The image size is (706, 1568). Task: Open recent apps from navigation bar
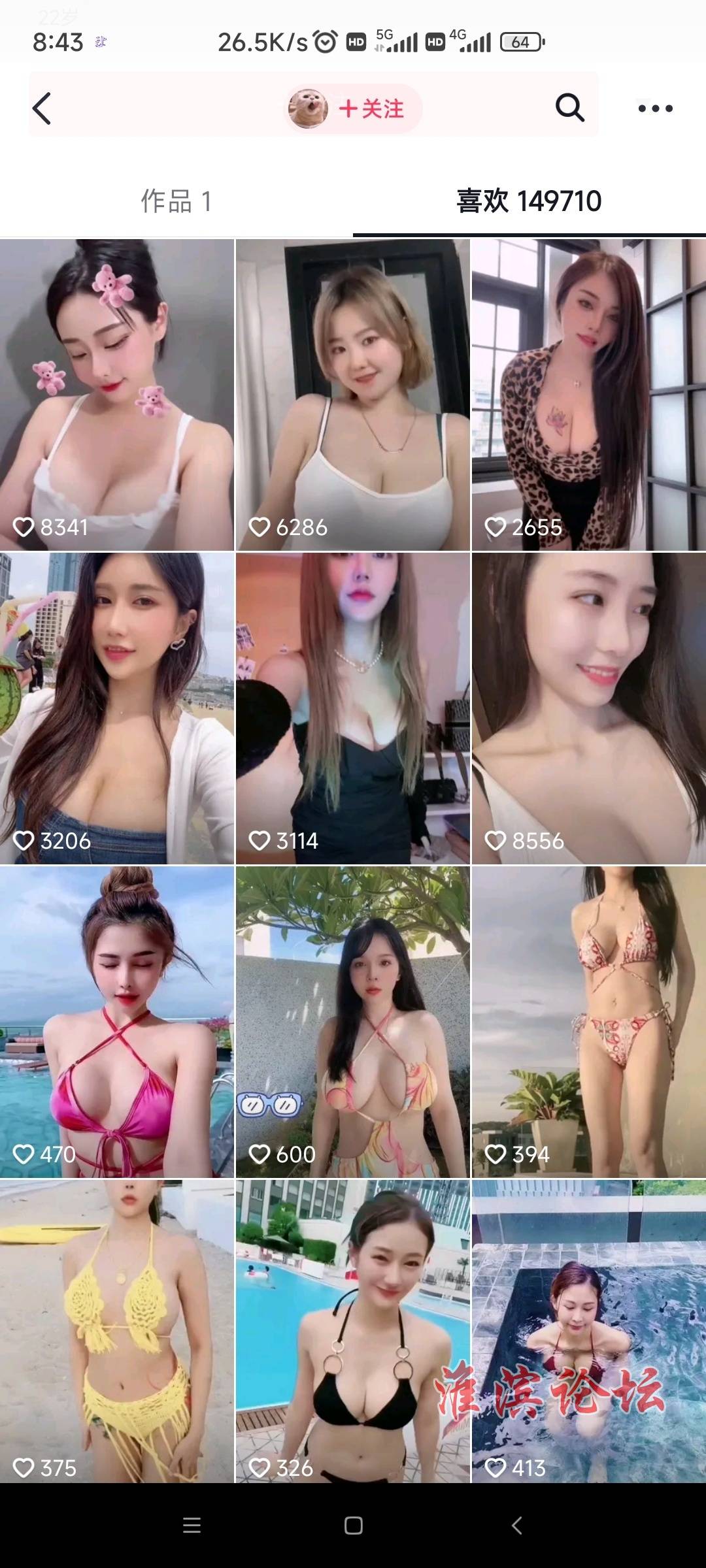click(192, 1526)
